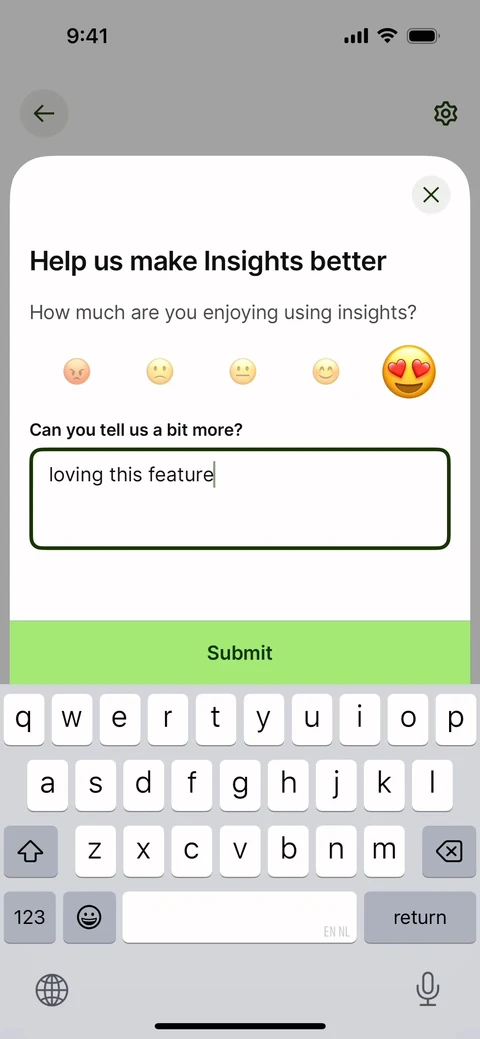Image resolution: width=480 pixels, height=1039 pixels.
Task: Go back with the arrow button
Action: coord(44,113)
